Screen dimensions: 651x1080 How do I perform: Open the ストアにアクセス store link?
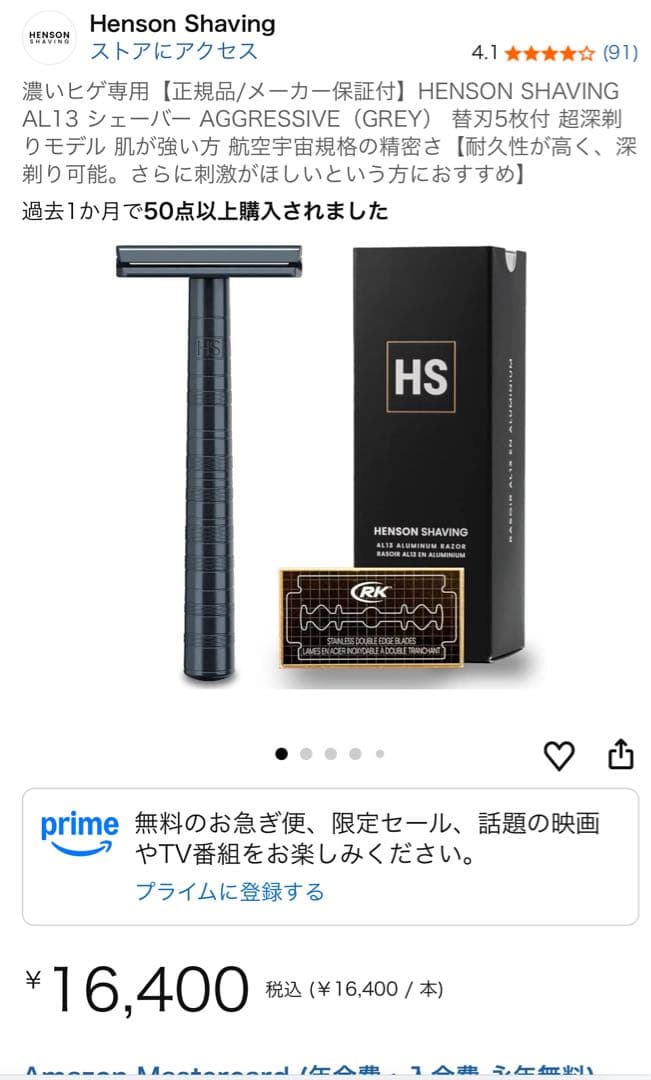[174, 51]
